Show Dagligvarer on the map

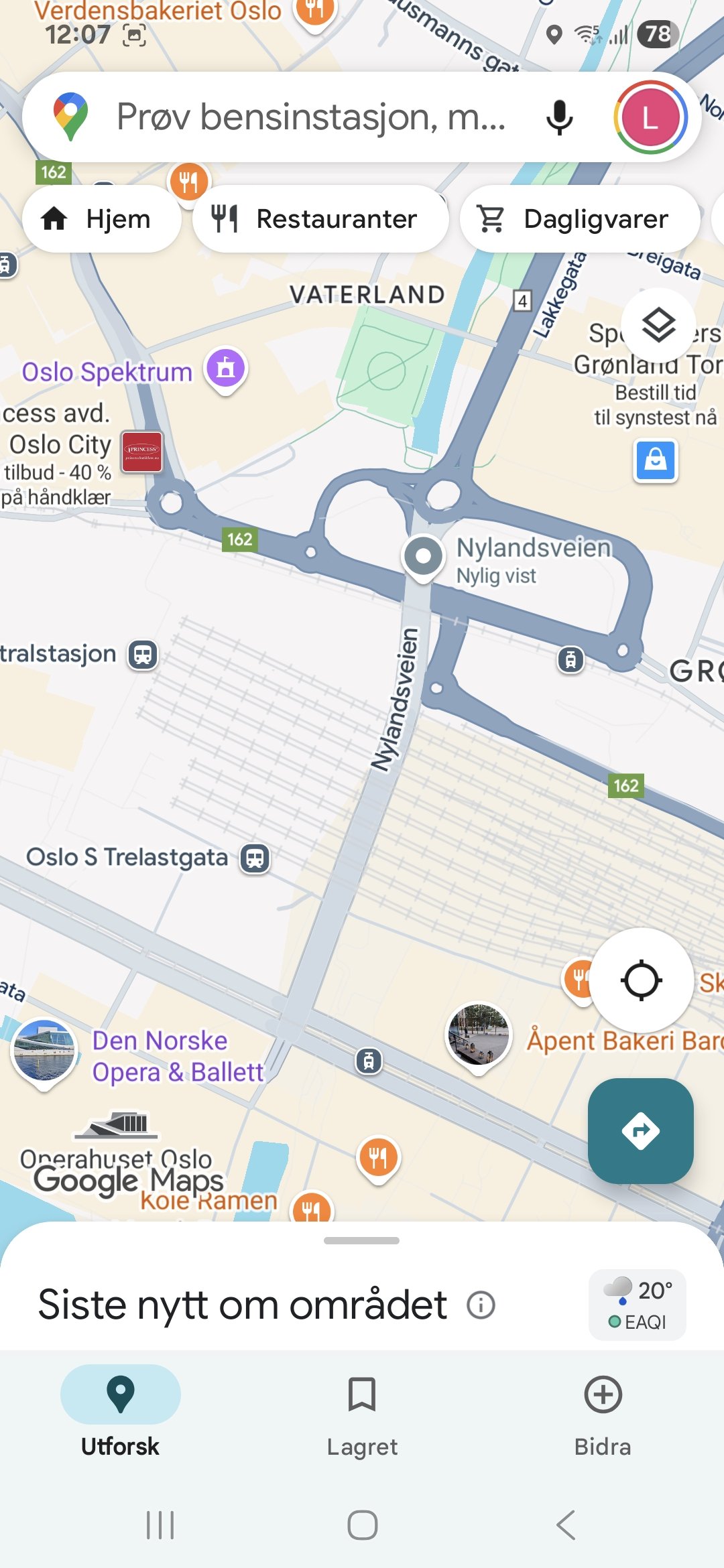coord(580,219)
